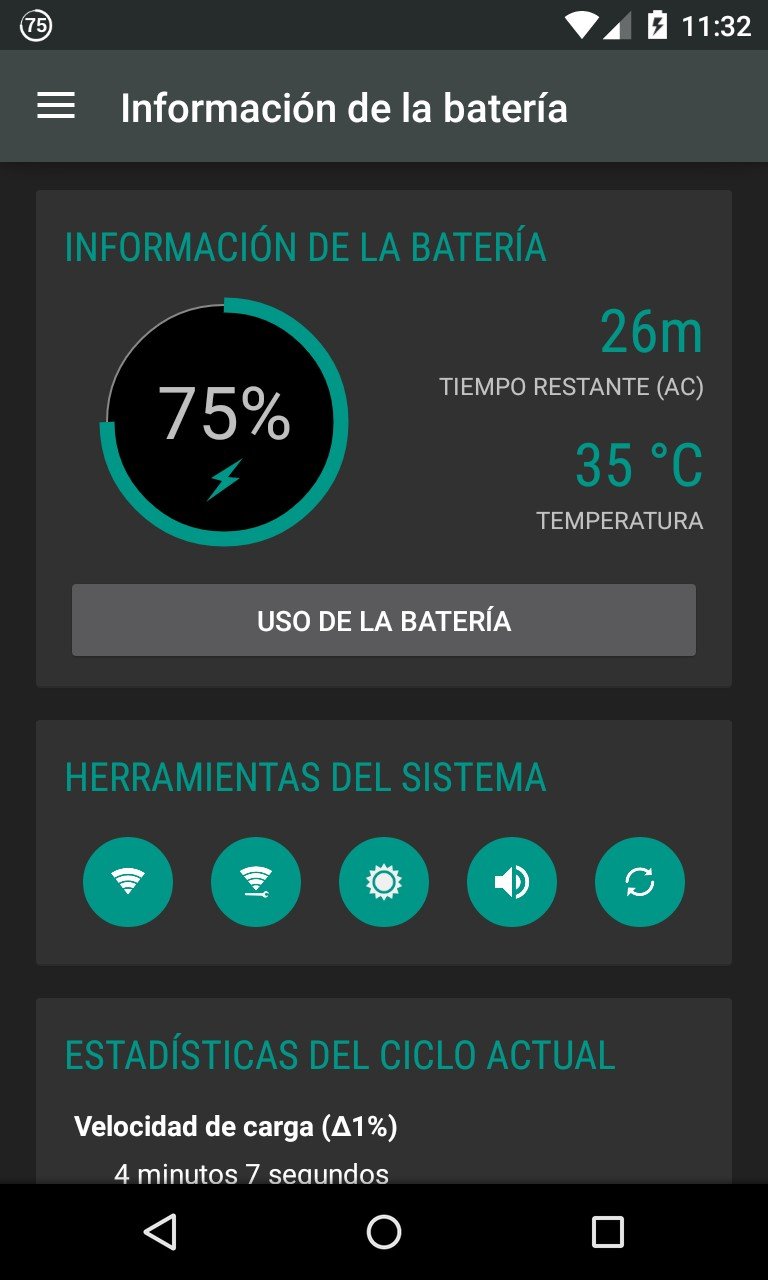Screen dimensions: 768x1280
Task: Open the hamburger drawer menu
Action: point(56,106)
